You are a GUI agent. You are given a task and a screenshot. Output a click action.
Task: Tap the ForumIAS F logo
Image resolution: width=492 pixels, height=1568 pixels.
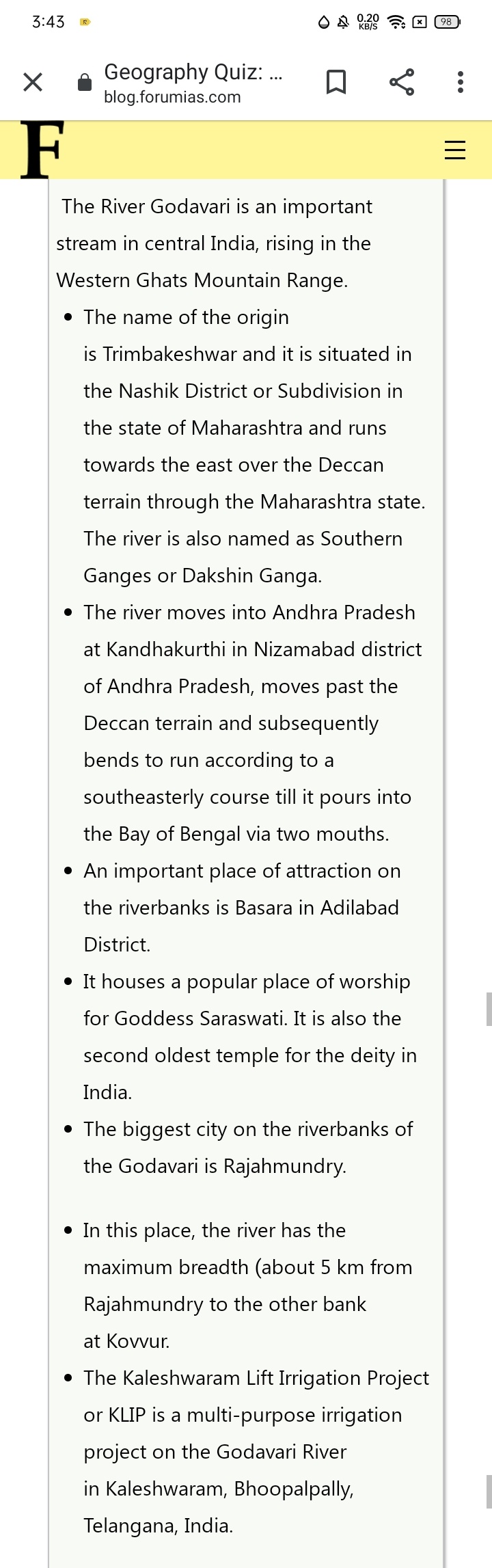(42, 149)
